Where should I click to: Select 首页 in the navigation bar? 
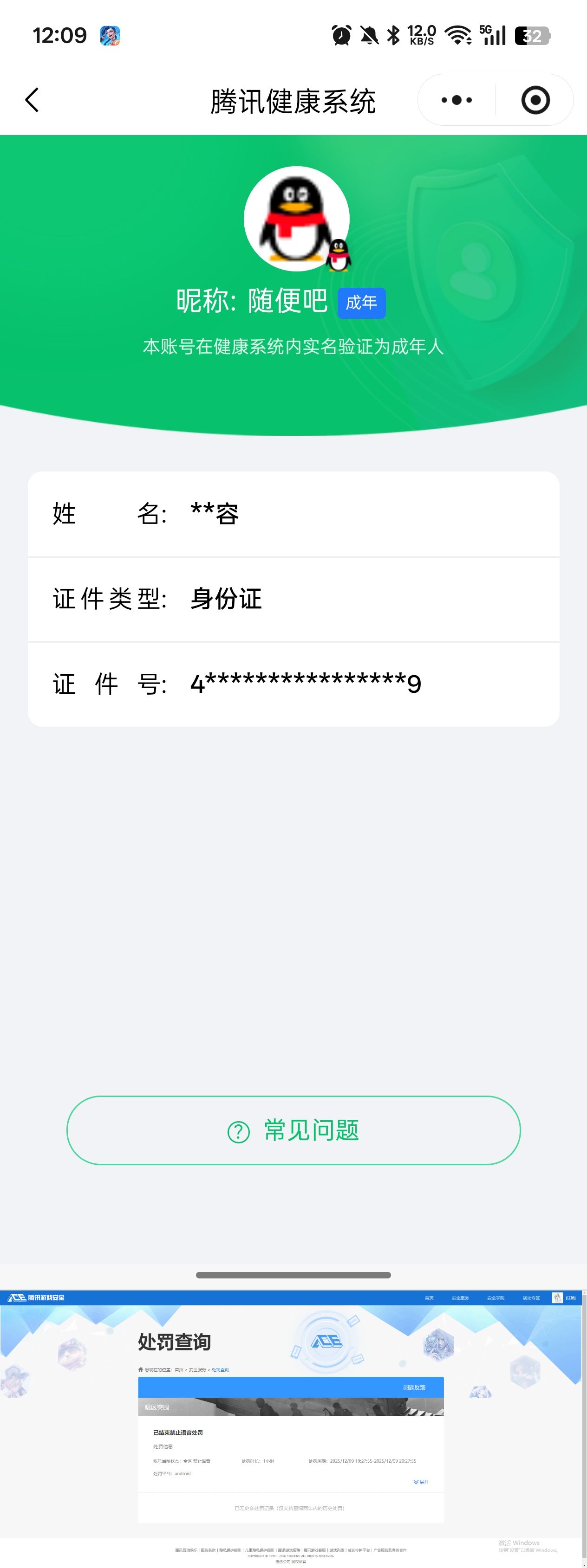(430, 1297)
